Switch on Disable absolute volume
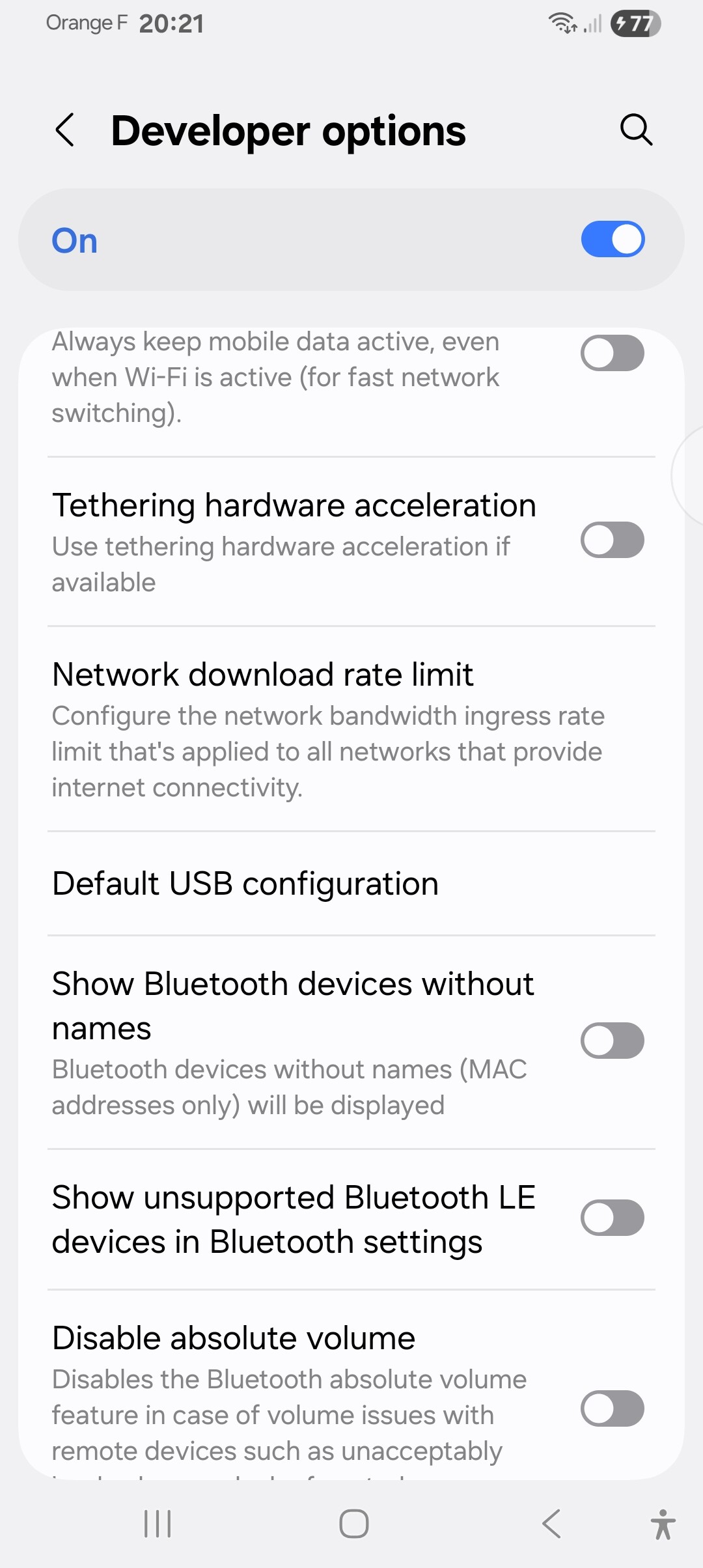The height and width of the screenshot is (1568, 703). tap(612, 1408)
